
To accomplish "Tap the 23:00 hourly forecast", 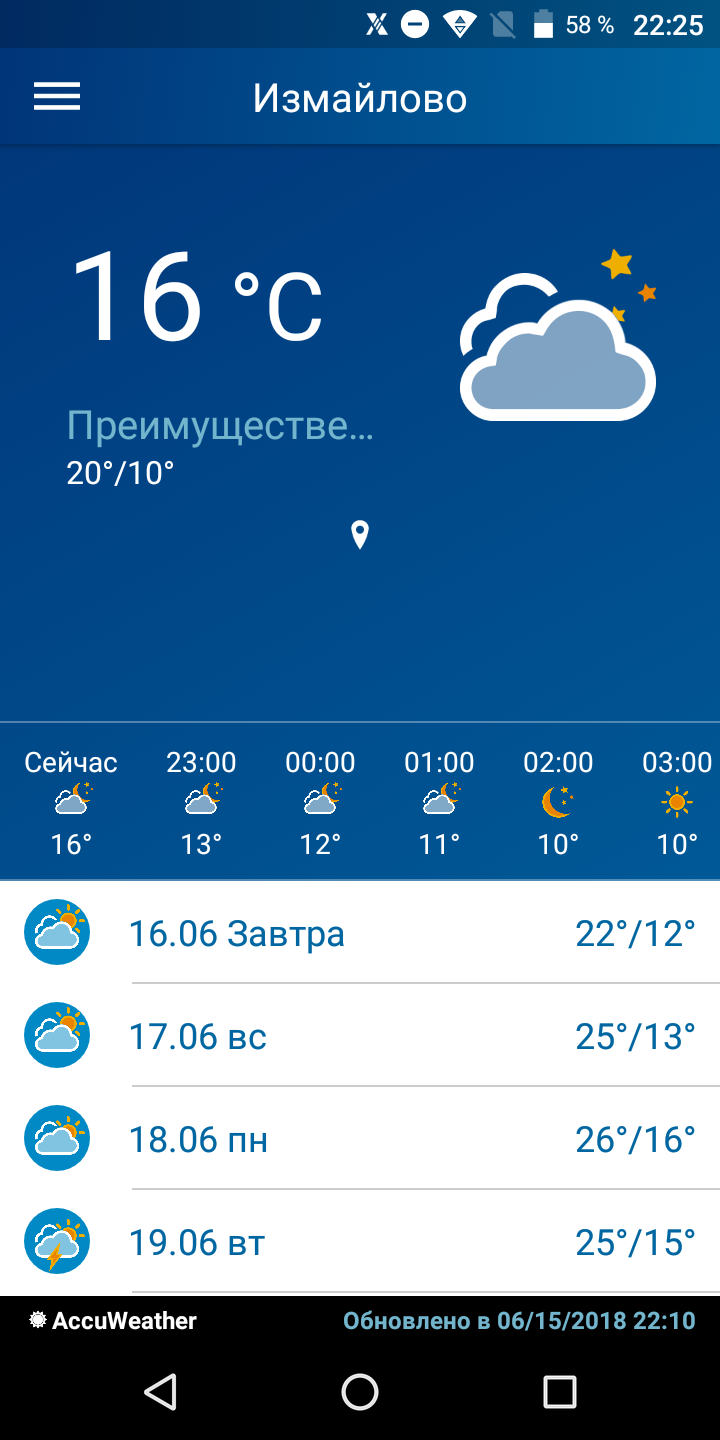I will click(x=201, y=802).
